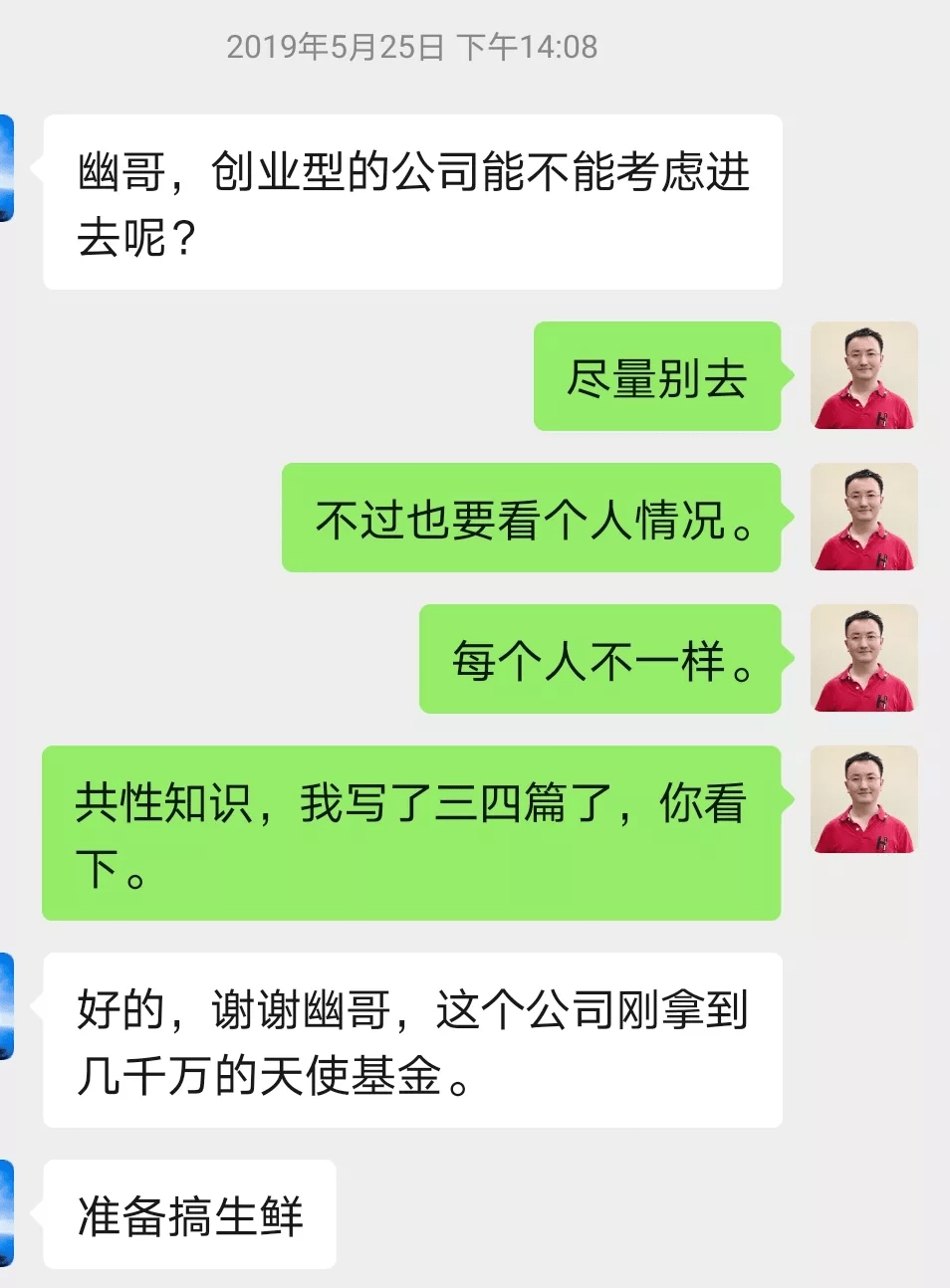Open contact avatar beside "幽哥，创业型的公司" message

point(6,167)
